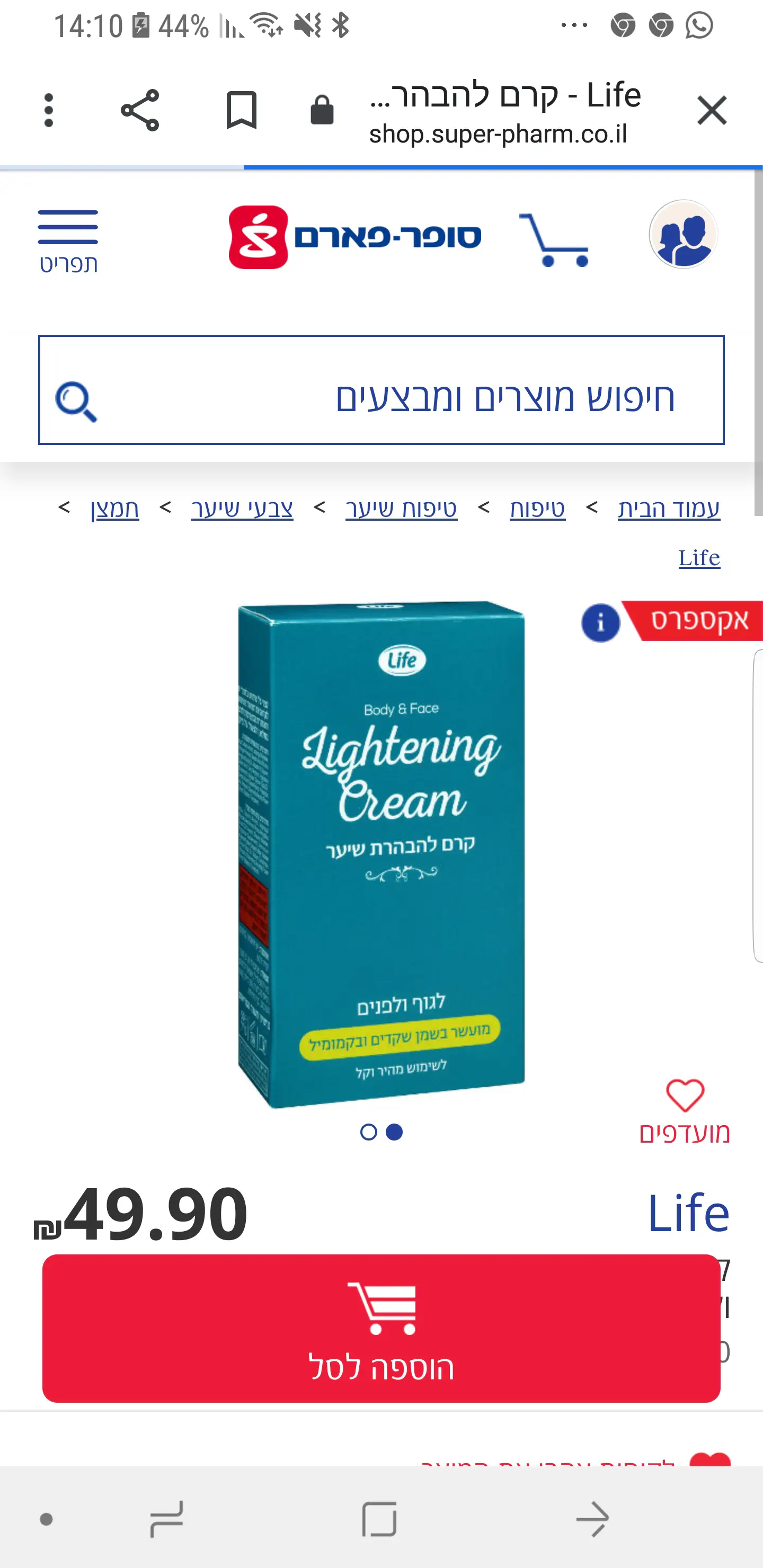Open the Life brand breadcrumb link

point(699,558)
